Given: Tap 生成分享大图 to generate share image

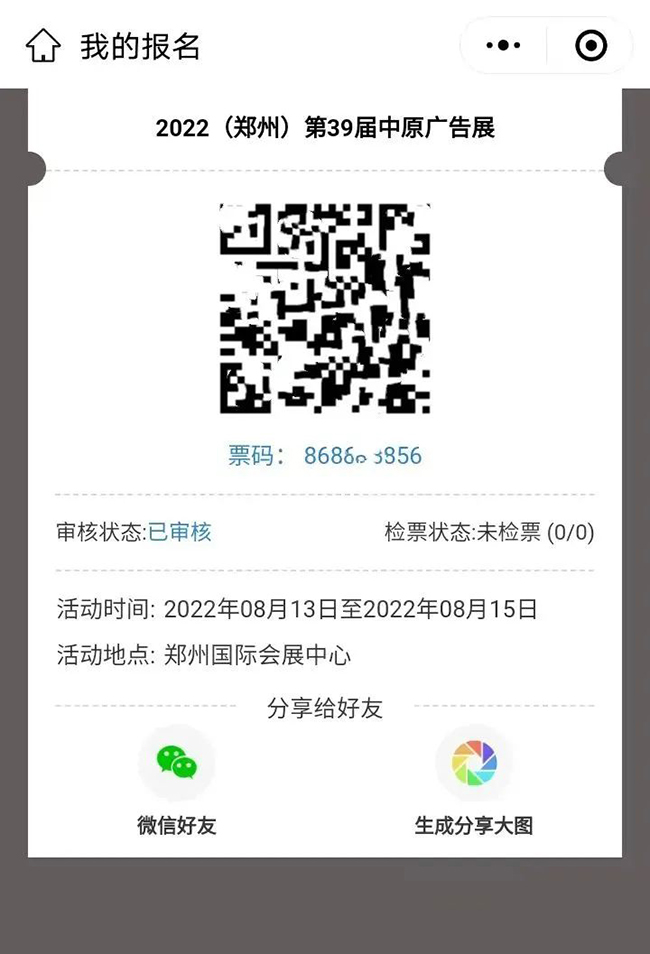Looking at the screenshot, I should tap(474, 781).
